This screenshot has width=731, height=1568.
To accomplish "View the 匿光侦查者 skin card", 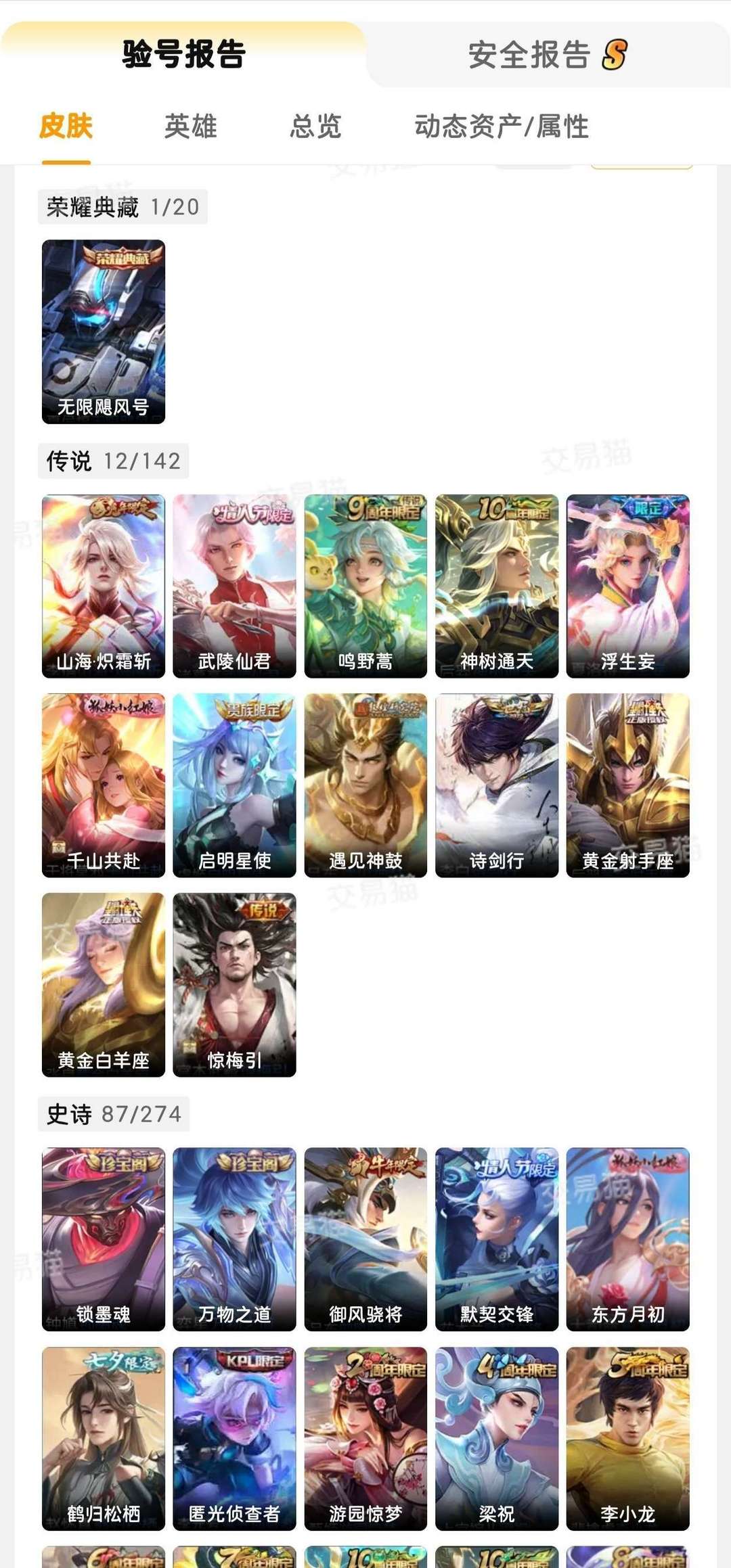I will tap(234, 1438).
